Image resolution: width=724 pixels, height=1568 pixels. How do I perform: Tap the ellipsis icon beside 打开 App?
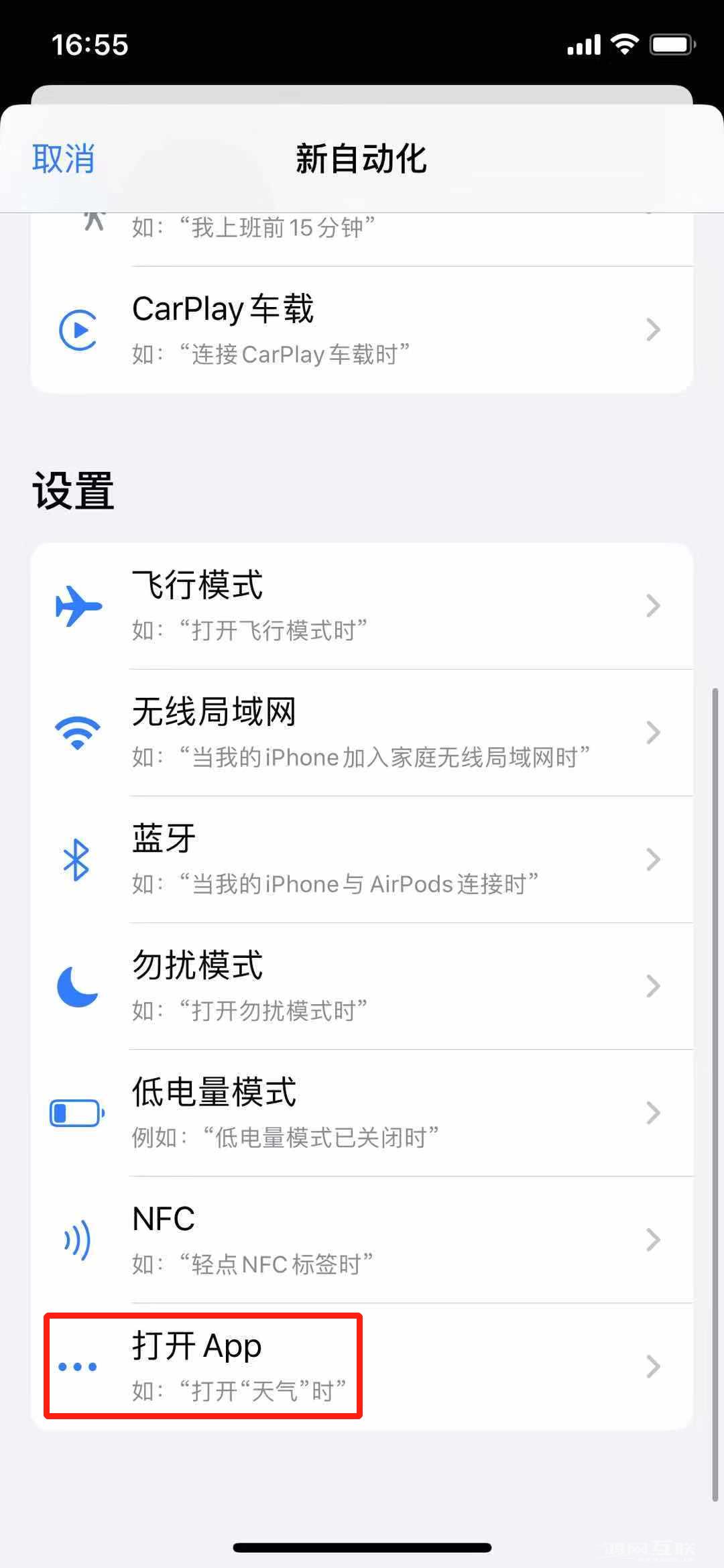[x=76, y=1368]
